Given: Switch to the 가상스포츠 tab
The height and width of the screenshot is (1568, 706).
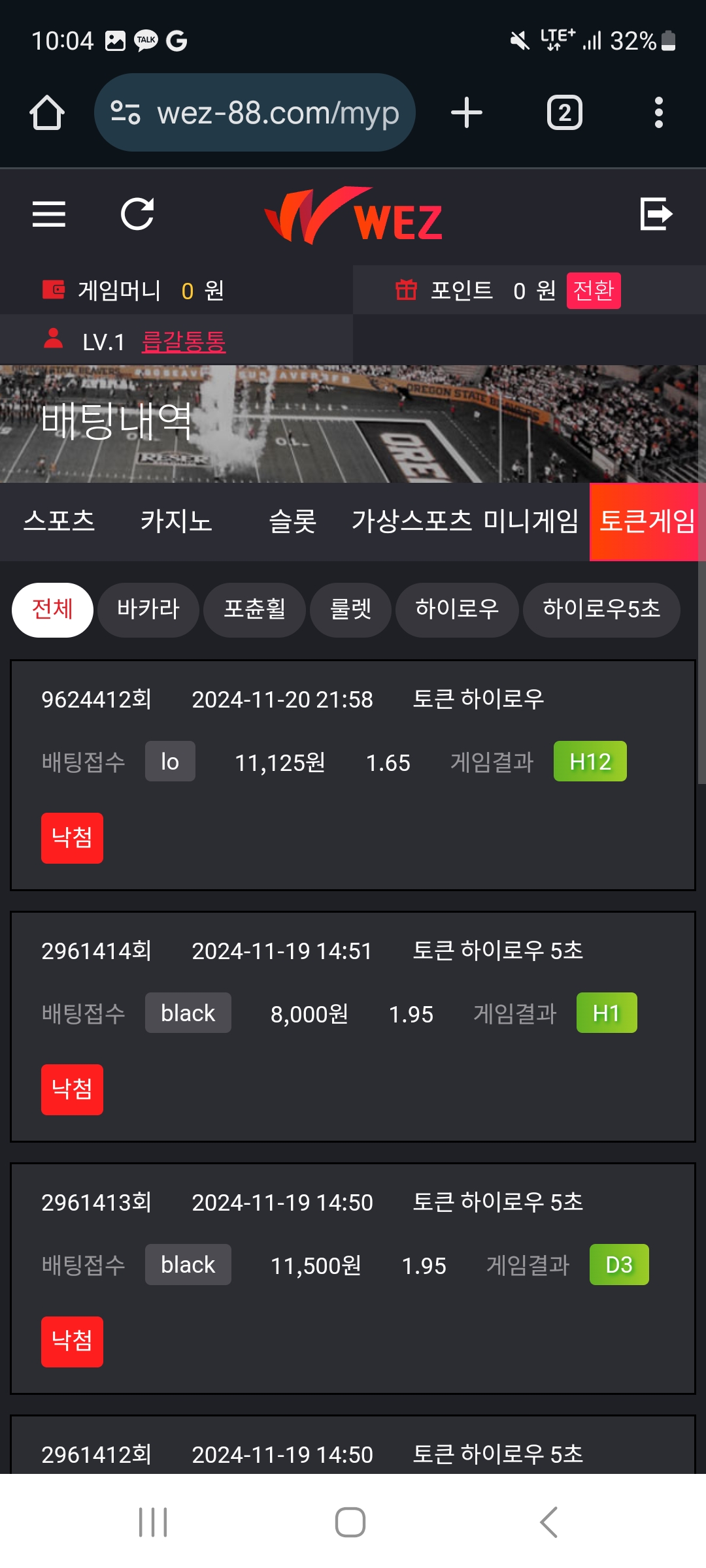Looking at the screenshot, I should [x=411, y=521].
